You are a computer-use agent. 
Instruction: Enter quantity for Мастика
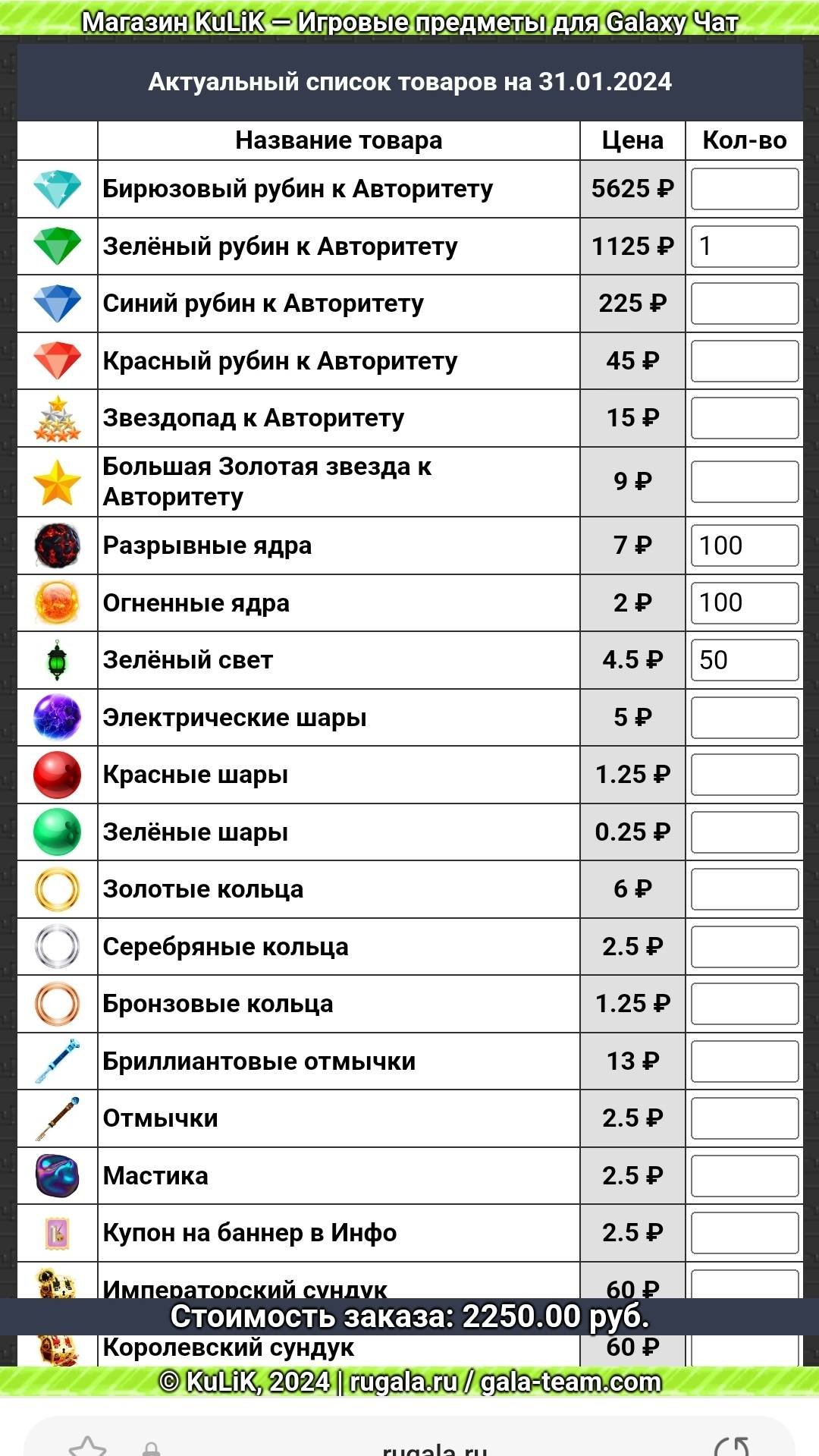tap(745, 1176)
